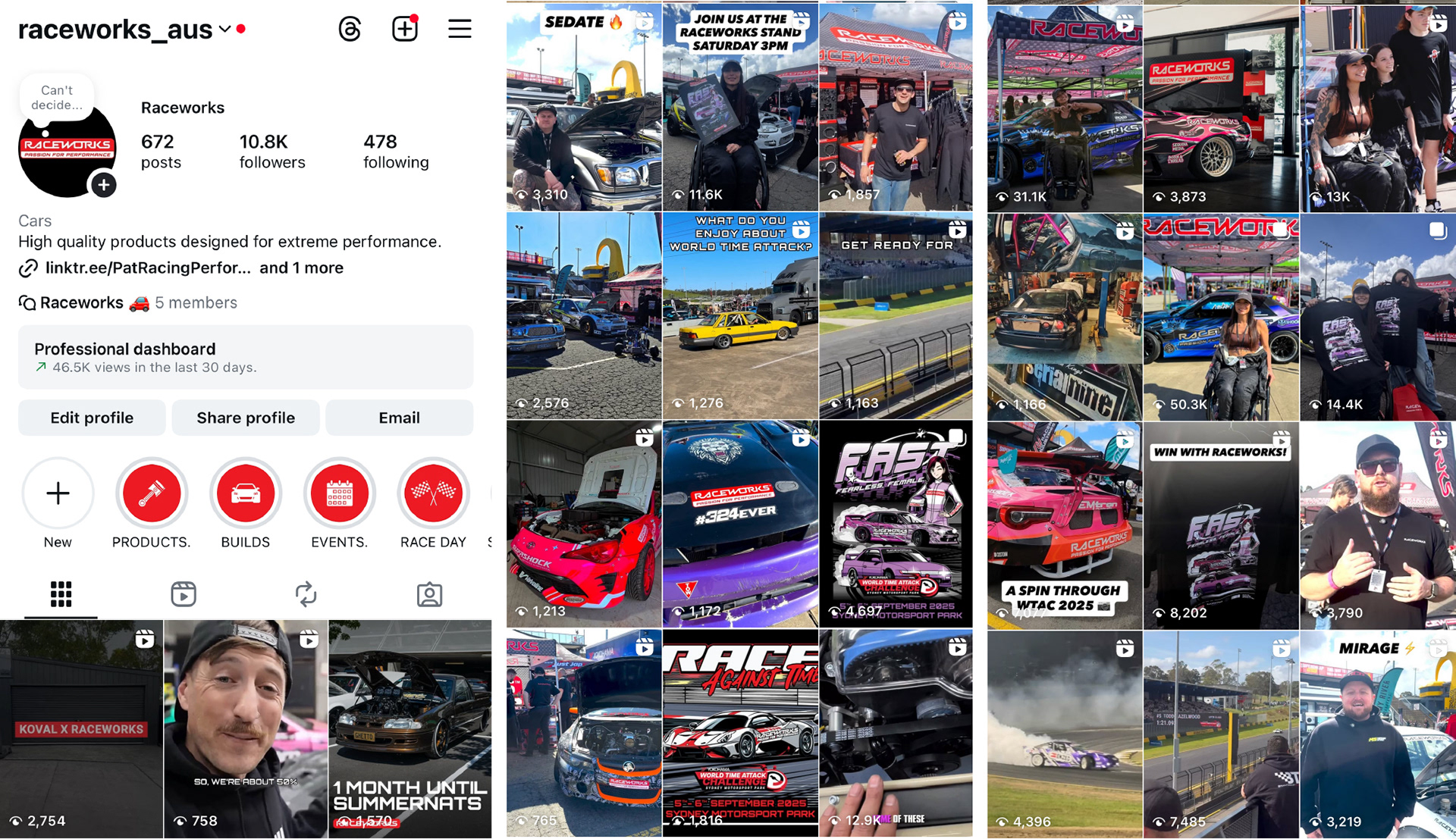Tap Share profile
The width and height of the screenshot is (1456, 839).
(x=246, y=418)
